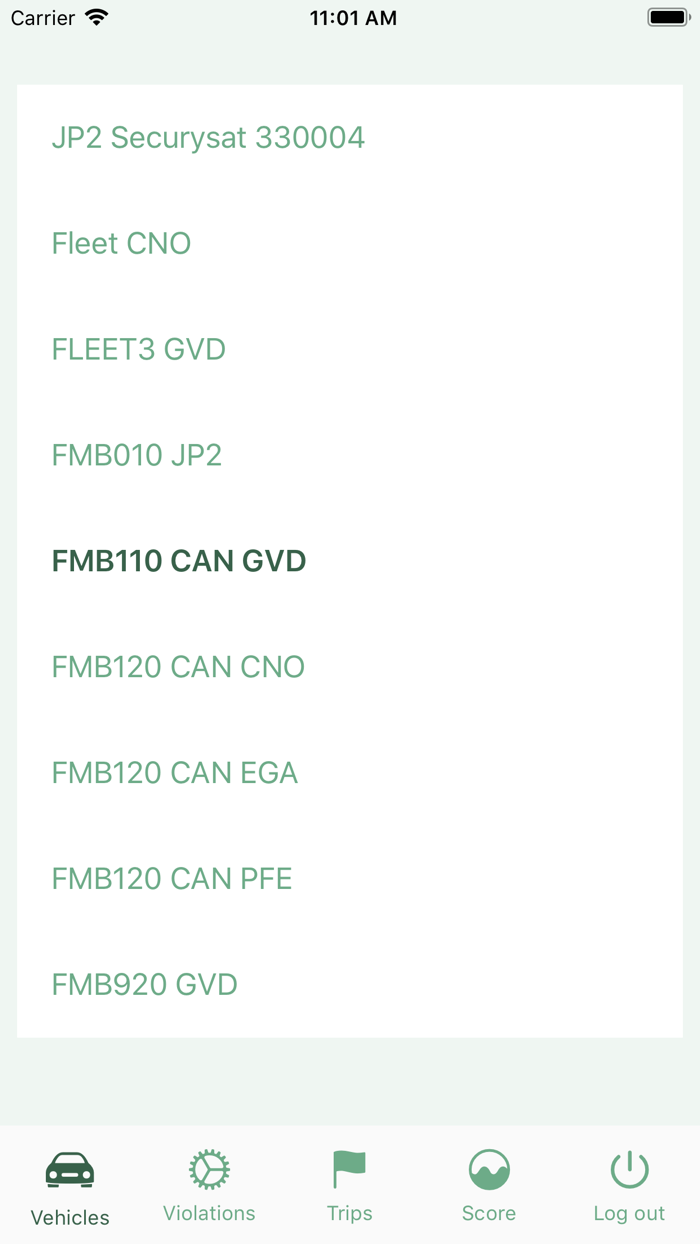The image size is (700, 1244).
Task: Select FMB120 CAN EGA from vehicles
Action: pyautogui.click(x=175, y=774)
